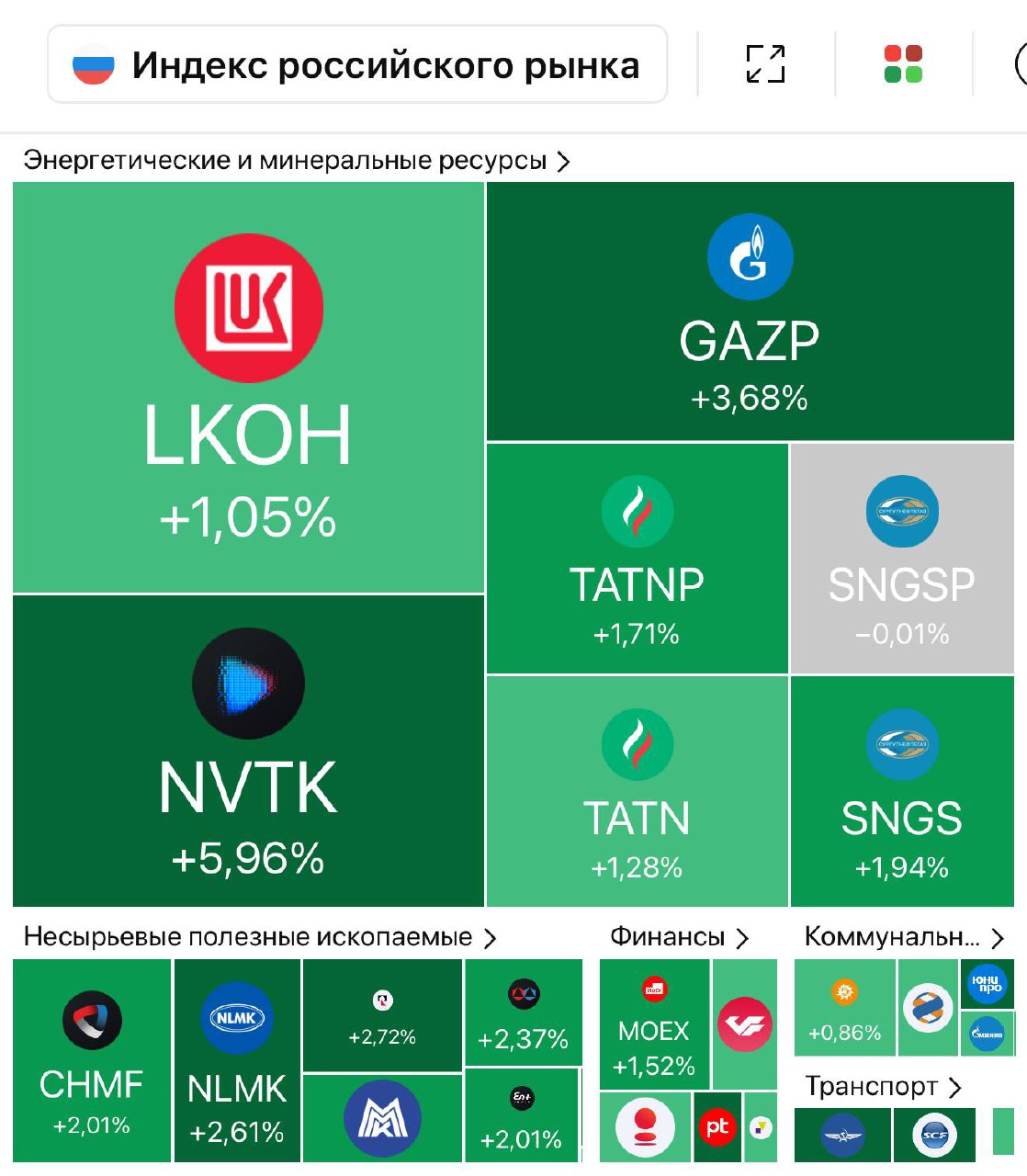Select the SNGS tile
The width and height of the screenshot is (1027, 1176).
(x=901, y=792)
